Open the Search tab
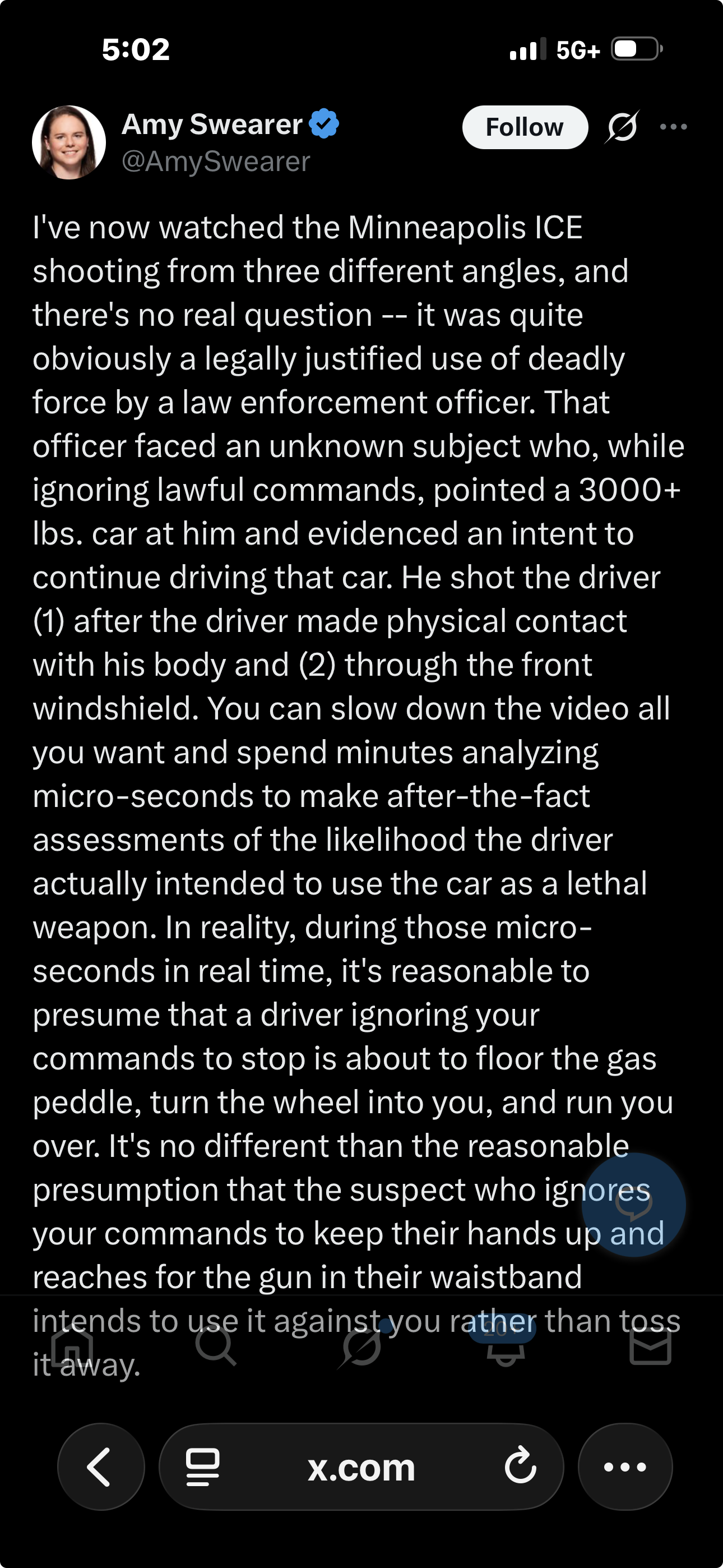The image size is (723, 1568). tap(215, 1346)
